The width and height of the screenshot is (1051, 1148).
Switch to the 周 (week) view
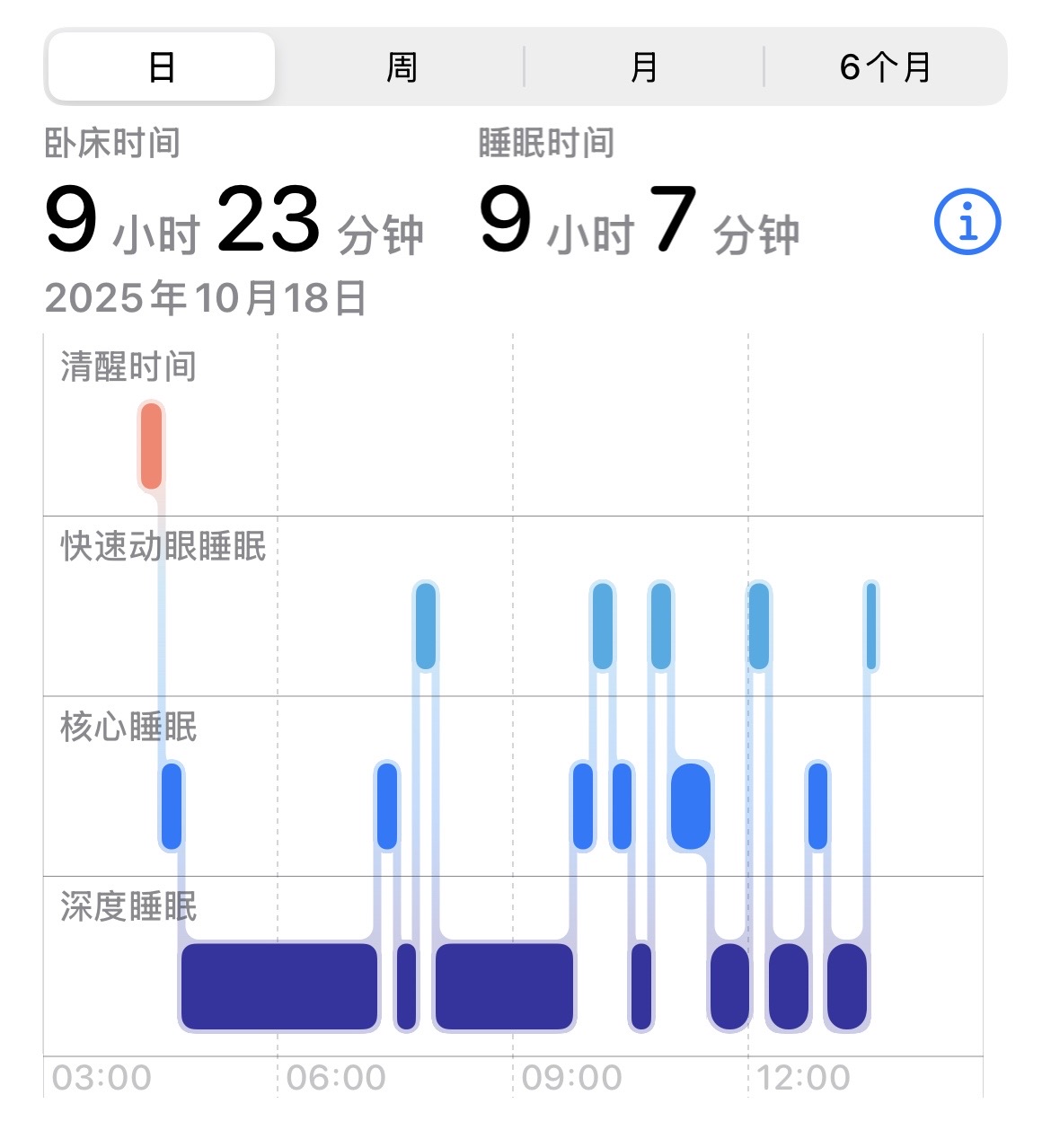[x=402, y=67]
